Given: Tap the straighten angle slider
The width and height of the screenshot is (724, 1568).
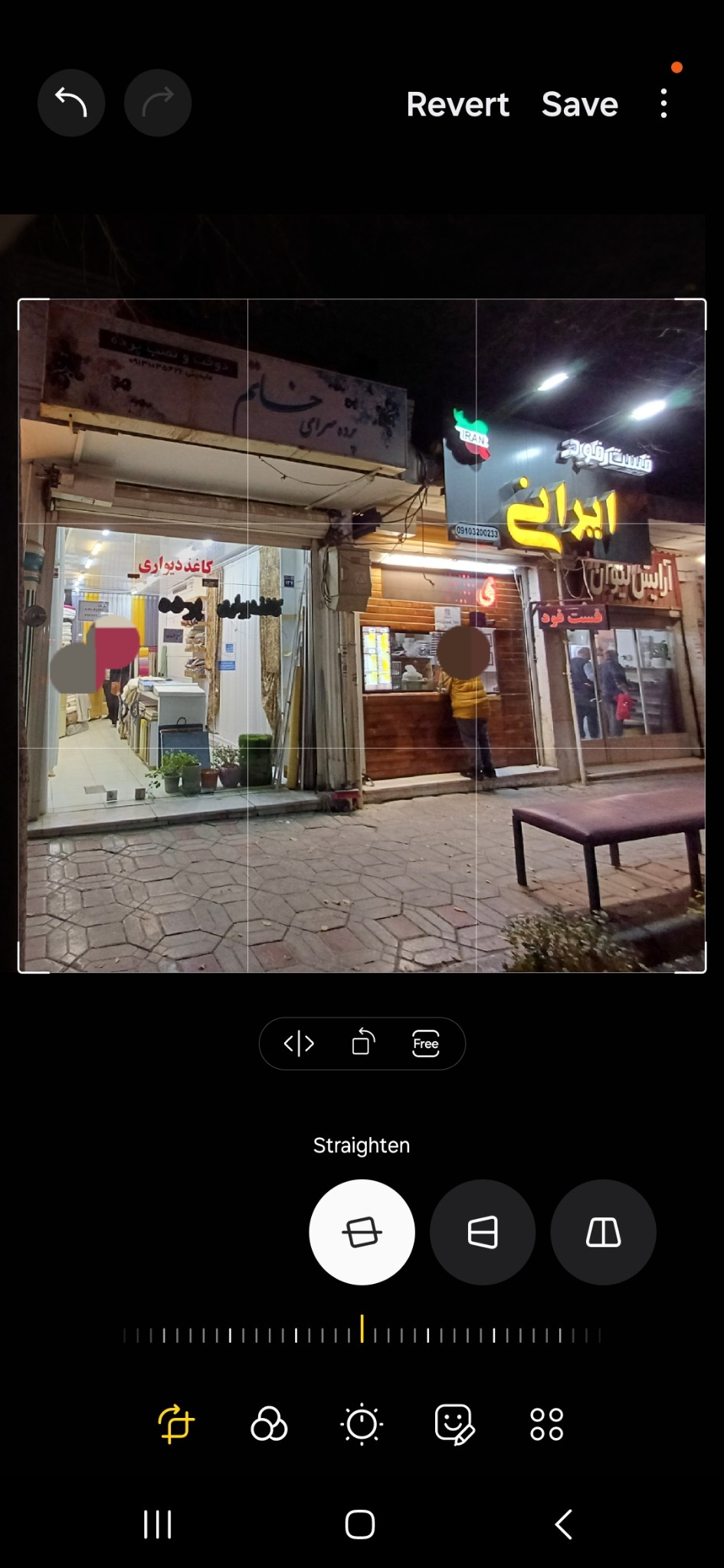Looking at the screenshot, I should point(362,1335).
